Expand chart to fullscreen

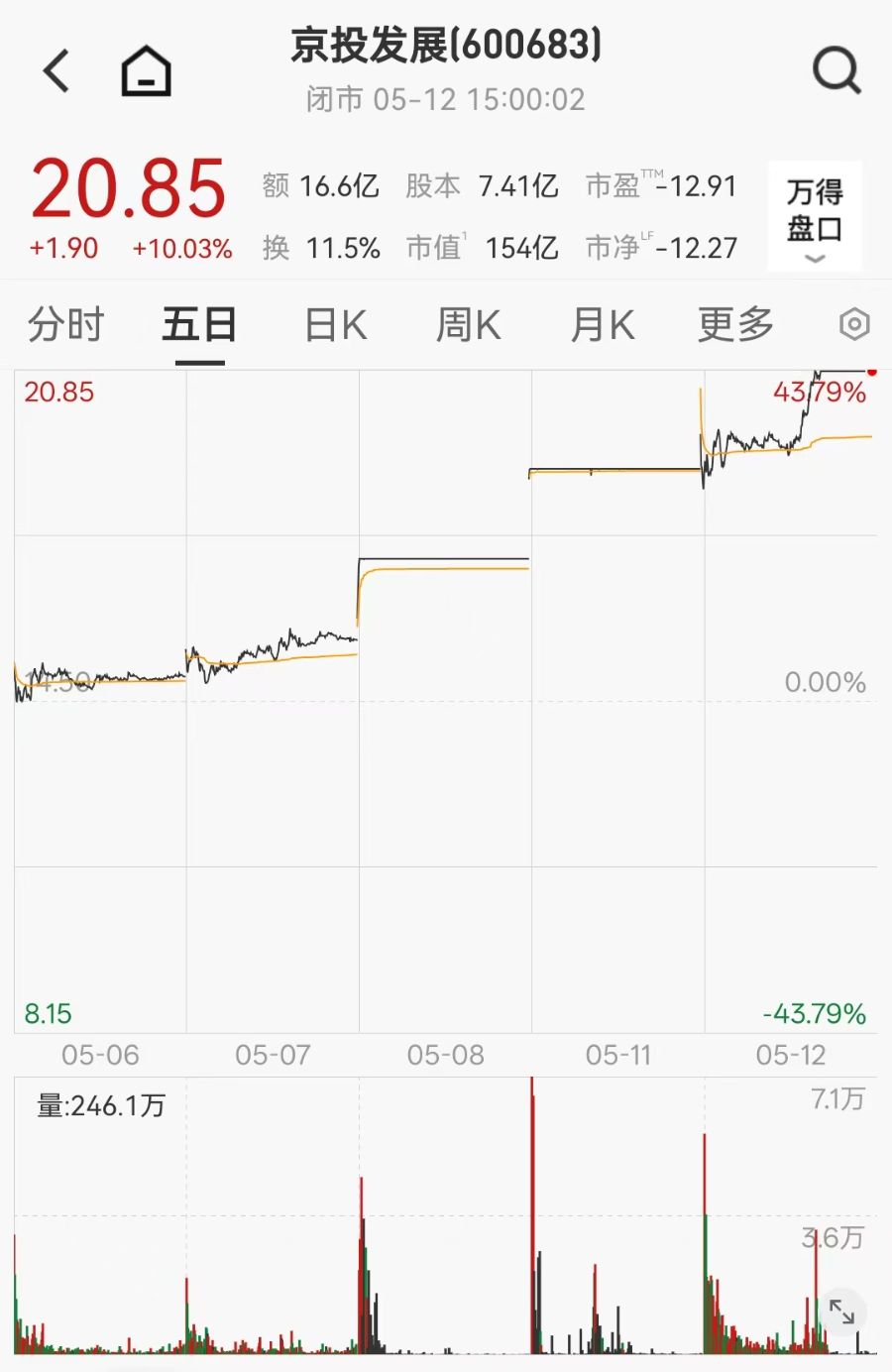pyautogui.click(x=841, y=1312)
